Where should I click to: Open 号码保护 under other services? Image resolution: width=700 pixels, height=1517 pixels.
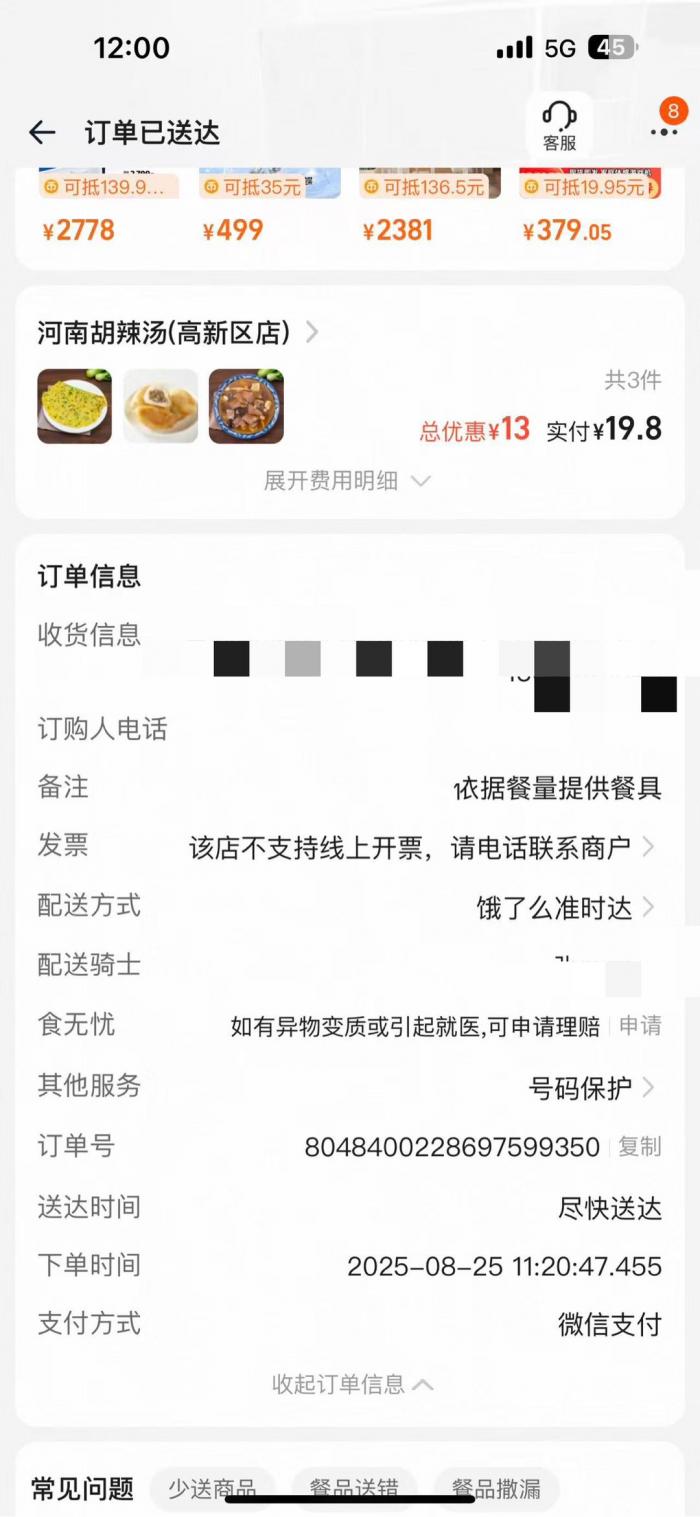point(591,1088)
